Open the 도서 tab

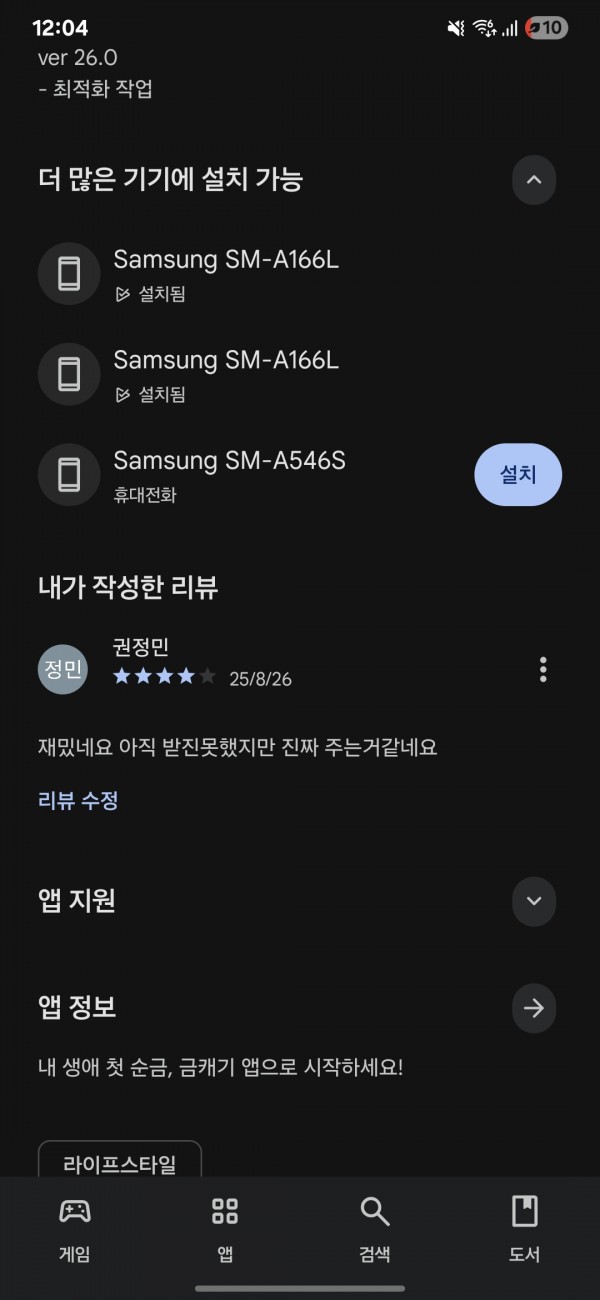525,1230
